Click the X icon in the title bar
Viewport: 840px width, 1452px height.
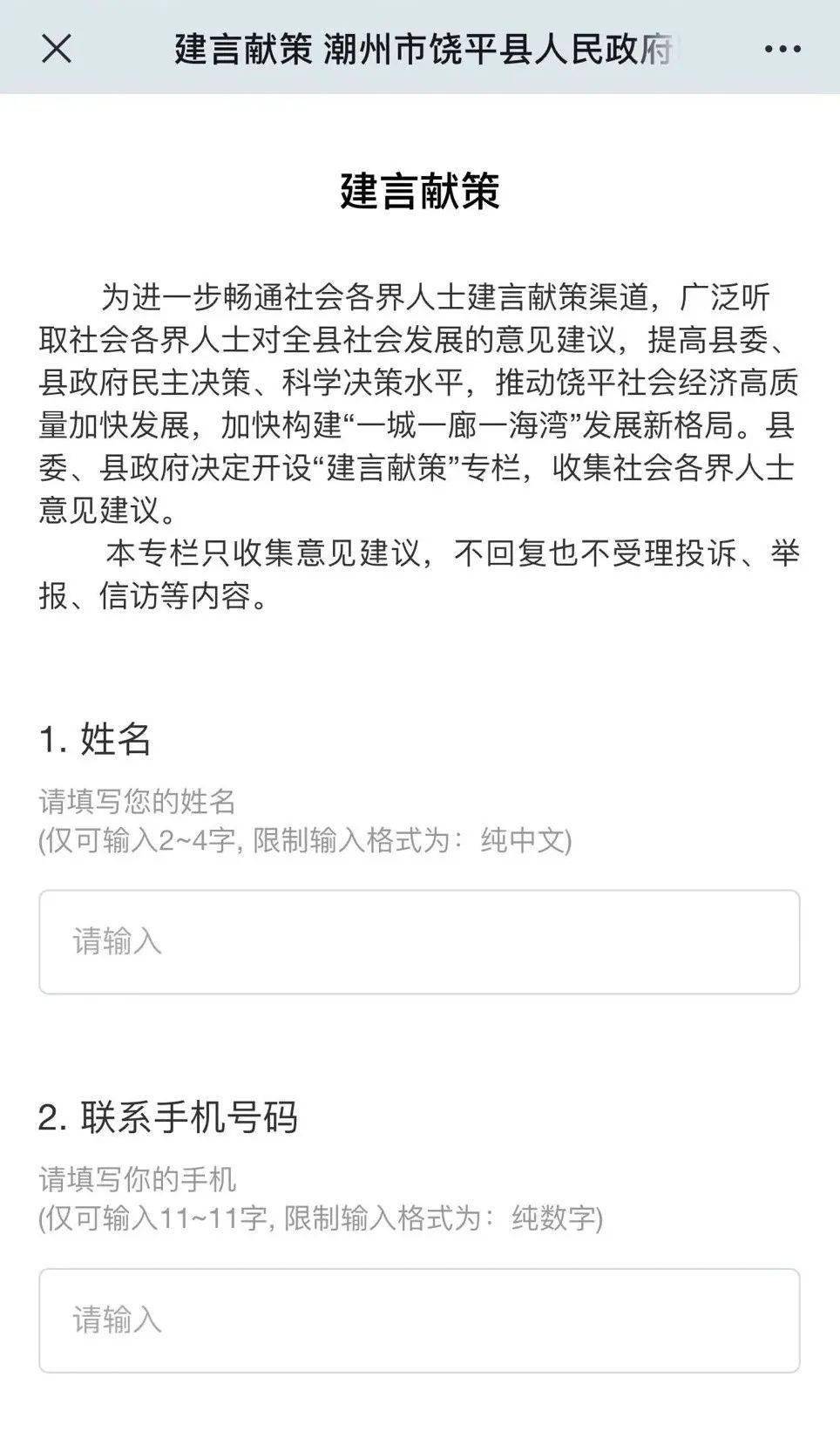[55, 50]
